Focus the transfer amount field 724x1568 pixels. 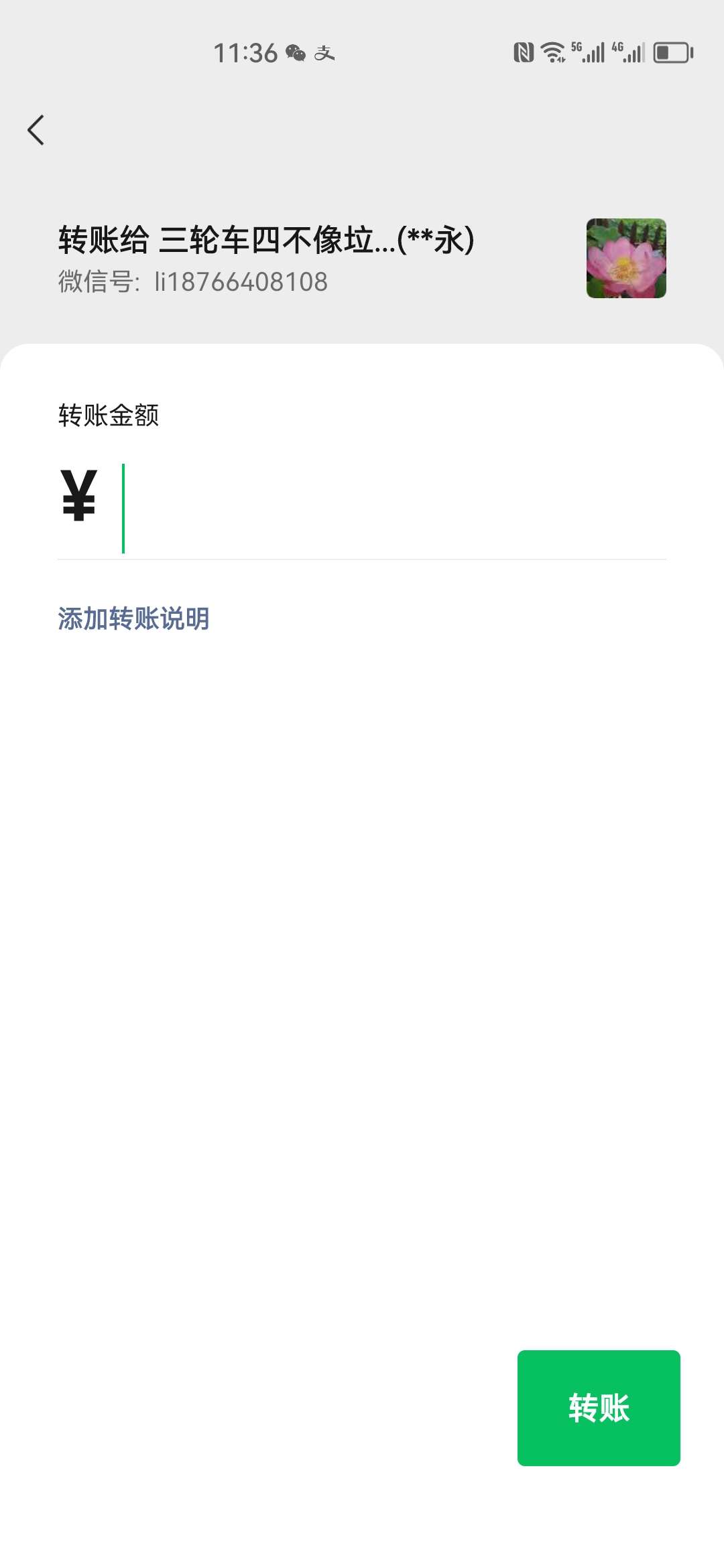pos(389,509)
